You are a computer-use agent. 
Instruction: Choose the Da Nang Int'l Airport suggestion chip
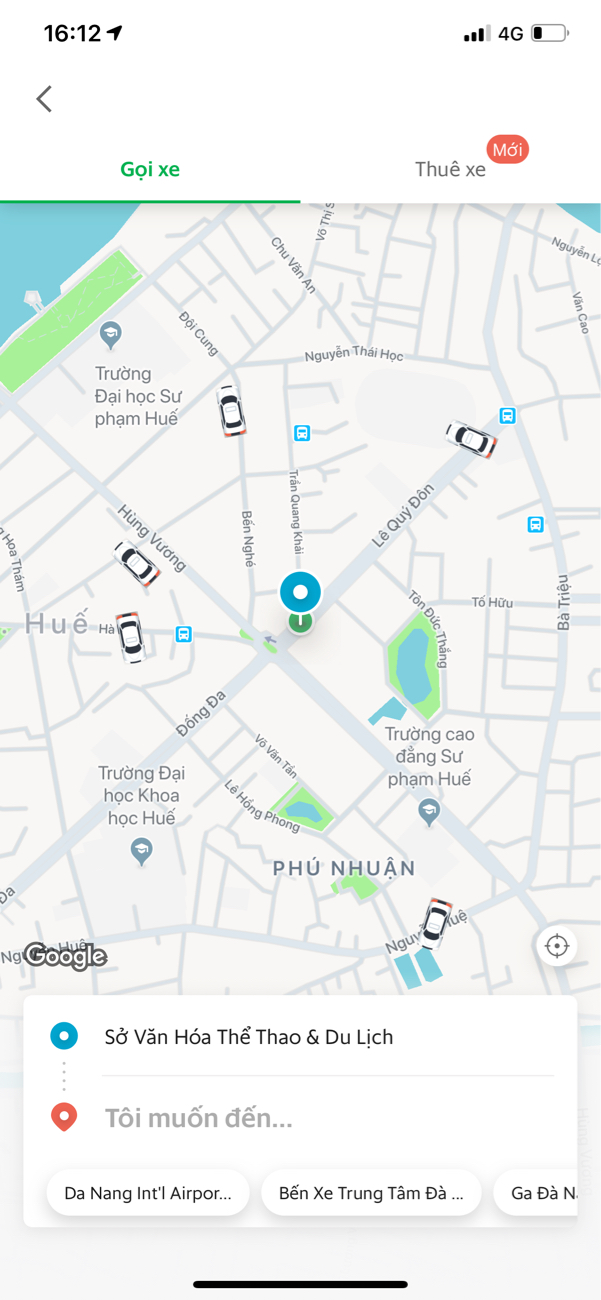coord(148,1193)
